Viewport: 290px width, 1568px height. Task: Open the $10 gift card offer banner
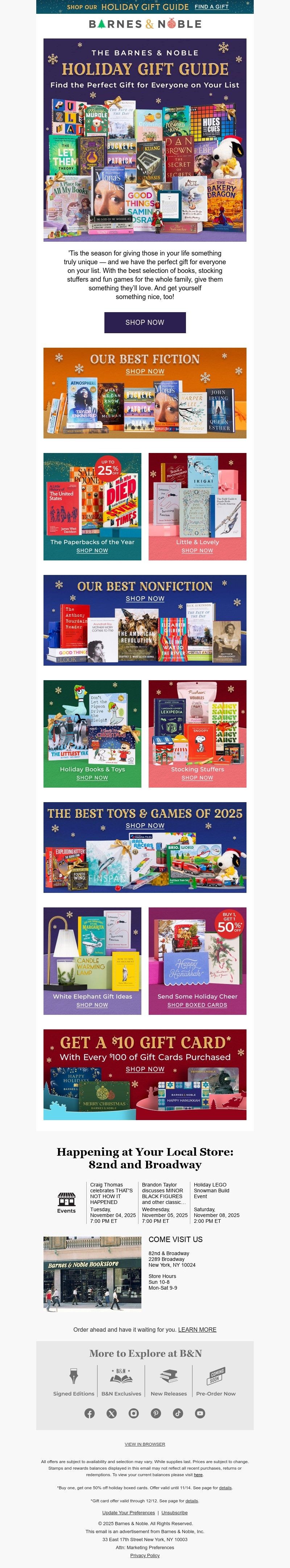(x=145, y=1074)
